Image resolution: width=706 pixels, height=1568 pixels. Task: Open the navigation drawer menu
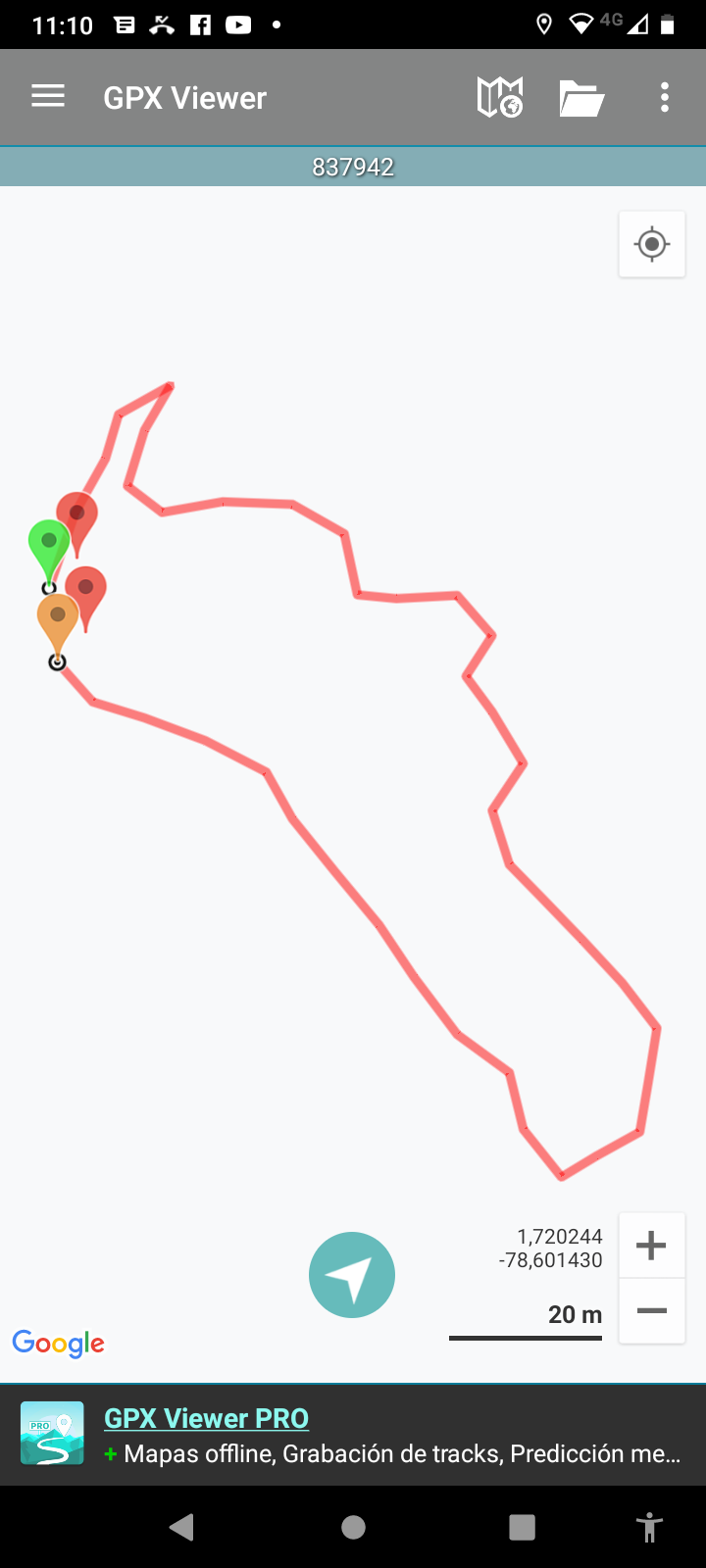pyautogui.click(x=48, y=96)
